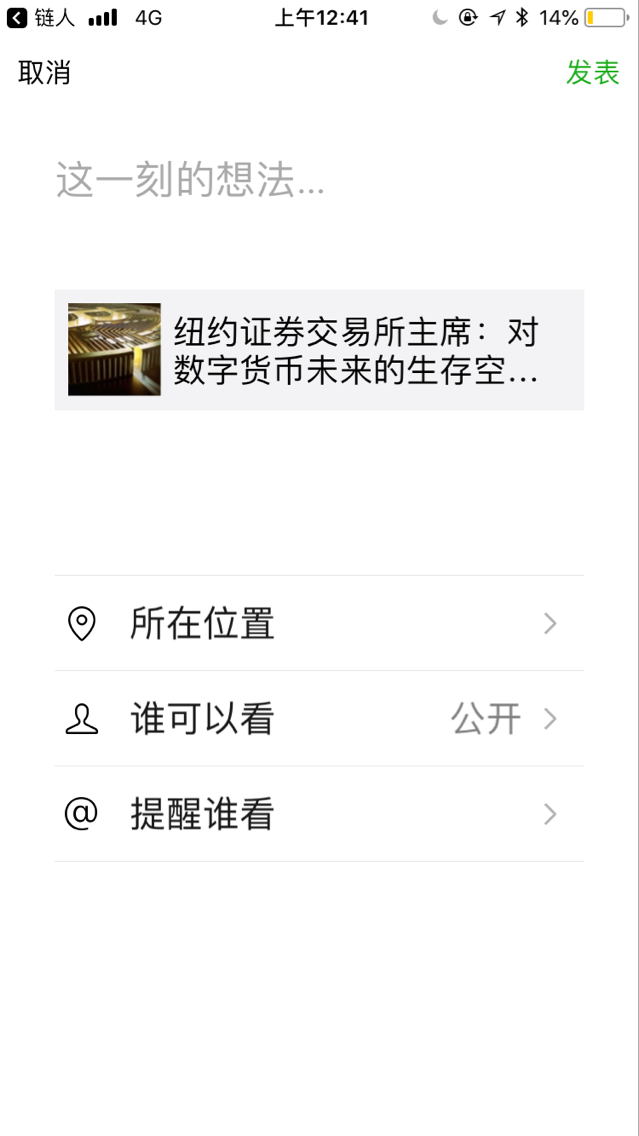Screen dimensions: 639x1136
Task: Publish the post with 发表
Action: (x=593, y=73)
